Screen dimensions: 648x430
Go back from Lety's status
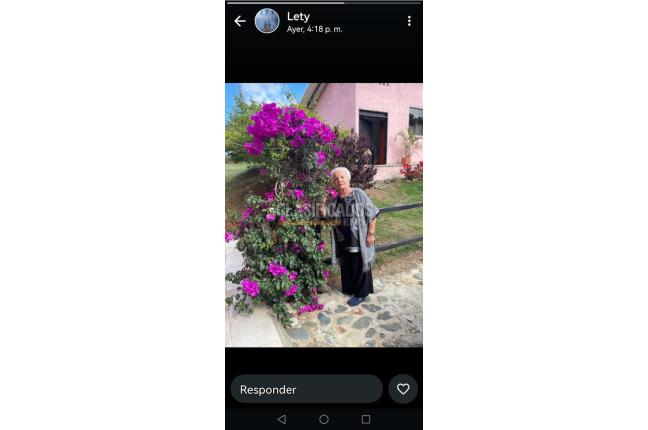point(240,21)
